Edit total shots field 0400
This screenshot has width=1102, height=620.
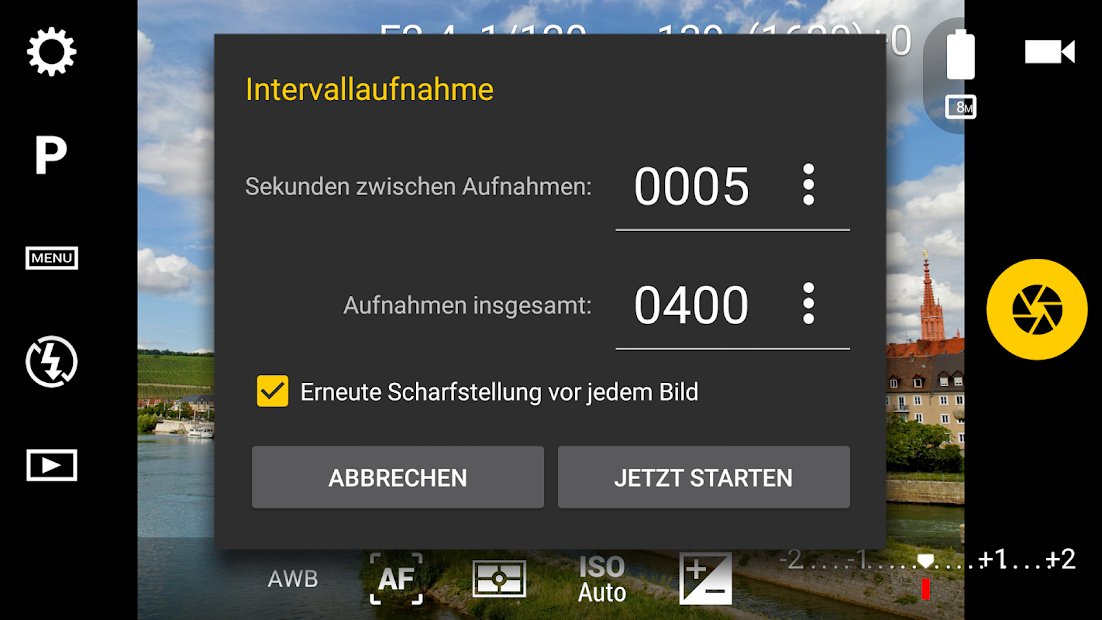coord(691,306)
